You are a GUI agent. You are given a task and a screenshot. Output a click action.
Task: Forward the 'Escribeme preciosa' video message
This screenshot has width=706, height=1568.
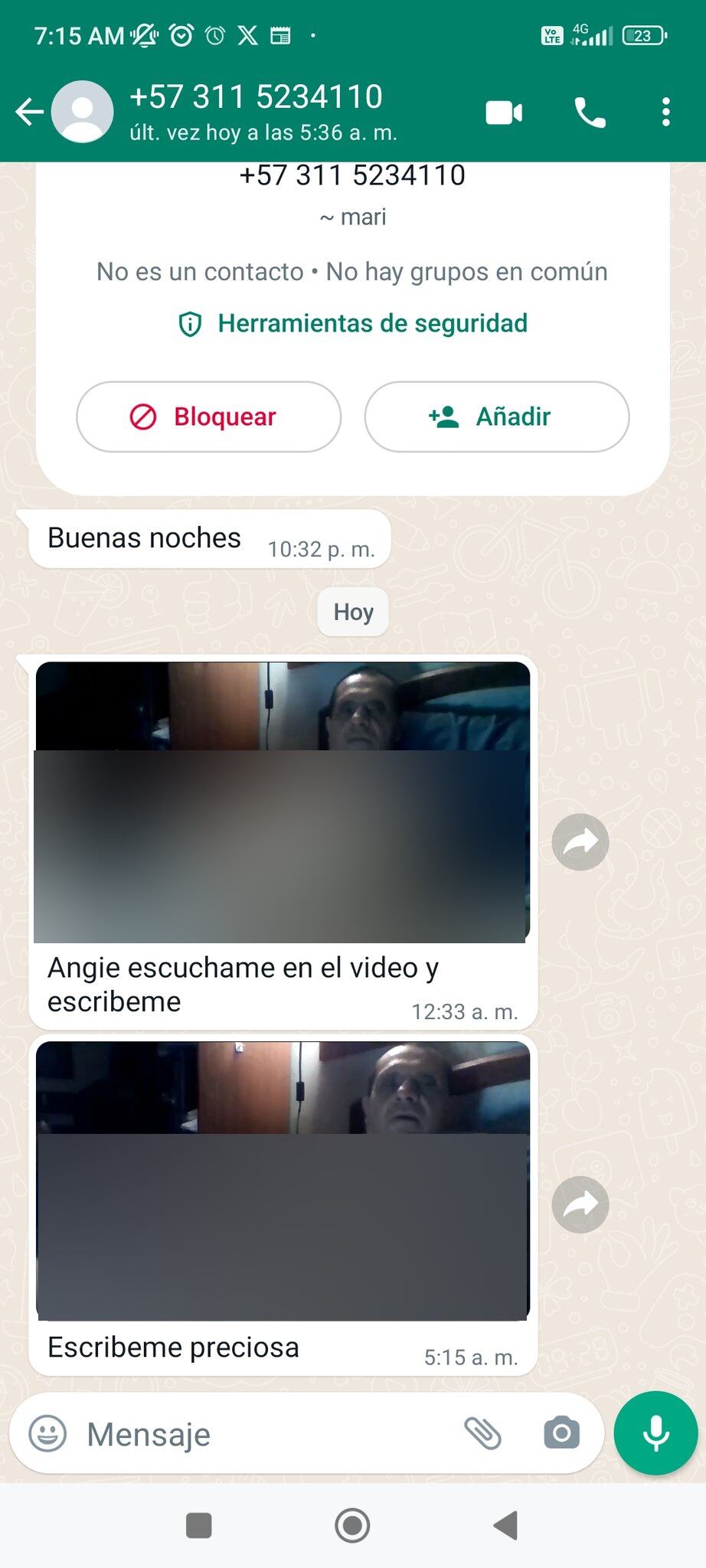point(580,1204)
